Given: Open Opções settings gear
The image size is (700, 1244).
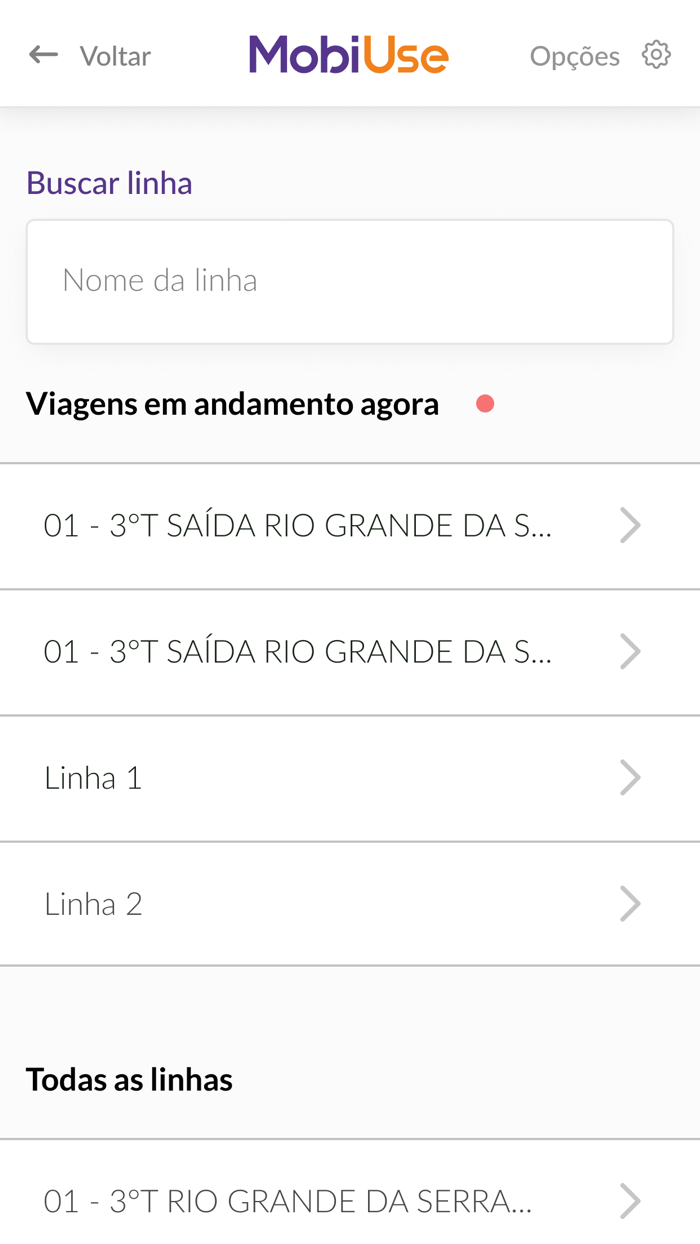Looking at the screenshot, I should coord(656,55).
